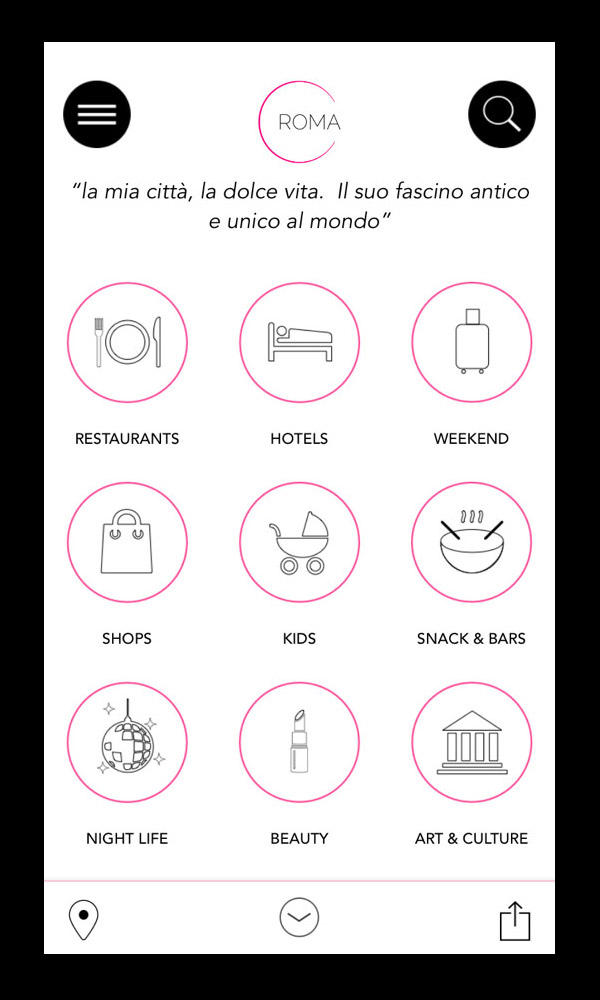The height and width of the screenshot is (1000, 600).
Task: Tap the ROMA city selector
Action: [299, 122]
